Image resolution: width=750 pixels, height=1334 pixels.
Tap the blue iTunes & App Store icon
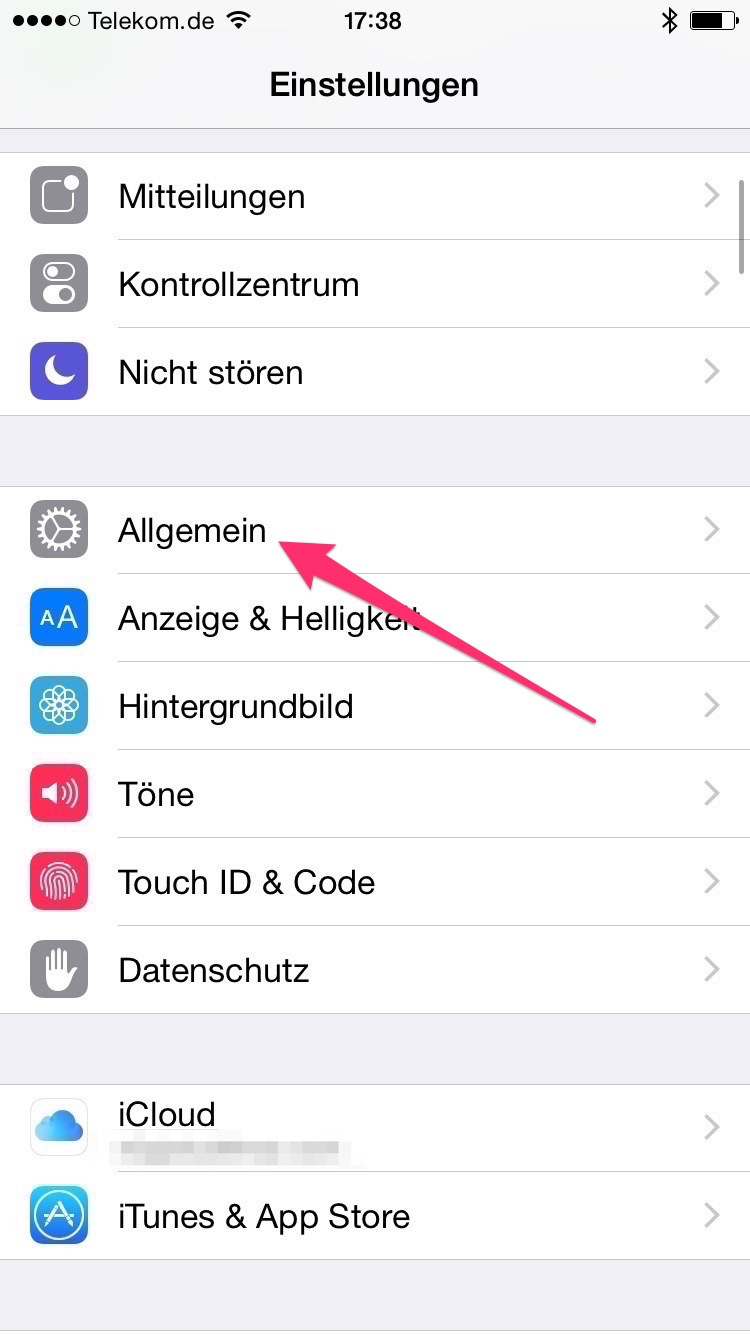click(x=58, y=1215)
